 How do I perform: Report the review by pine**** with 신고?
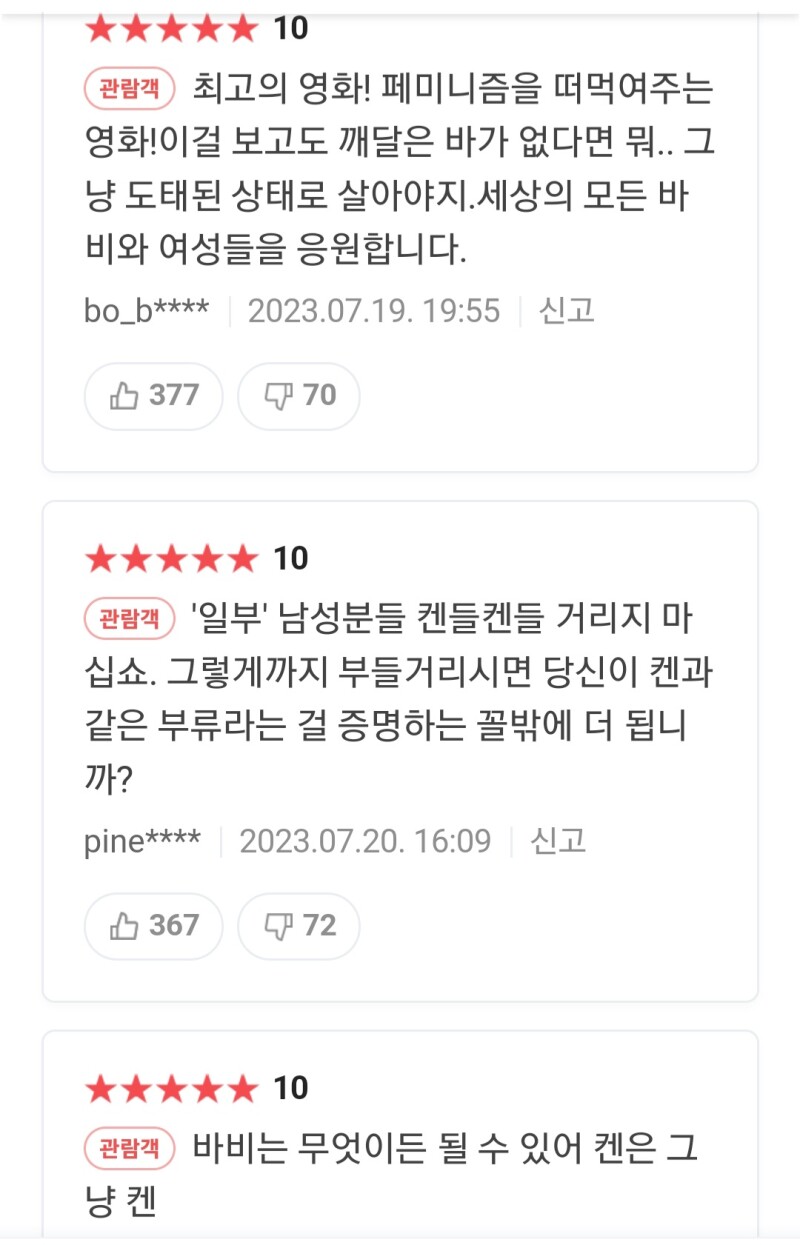pos(558,841)
